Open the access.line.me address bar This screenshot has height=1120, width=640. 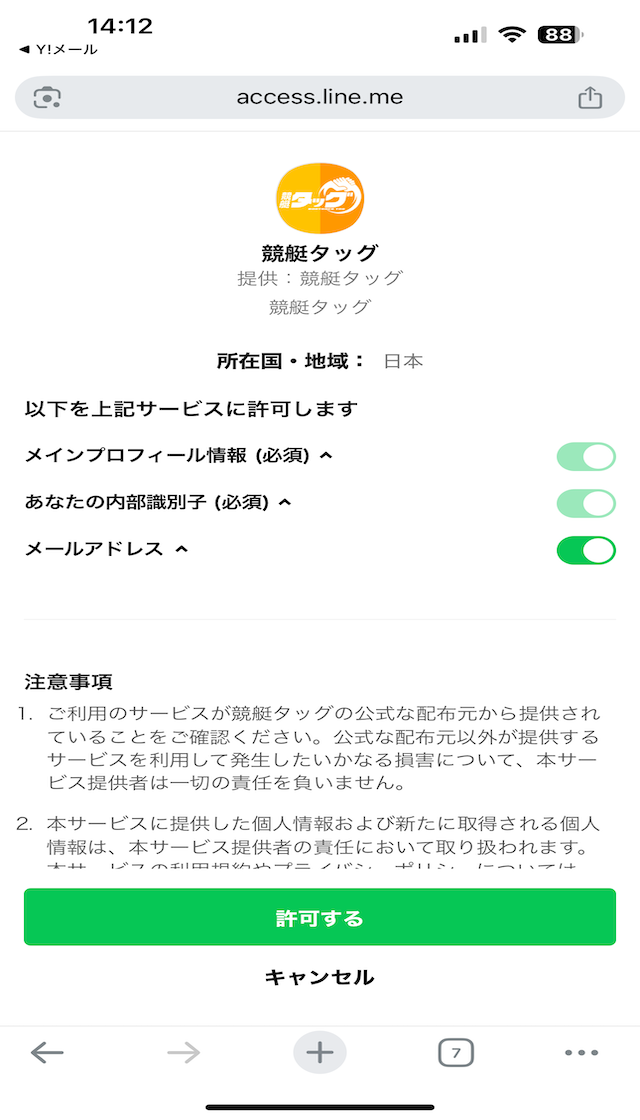point(320,97)
